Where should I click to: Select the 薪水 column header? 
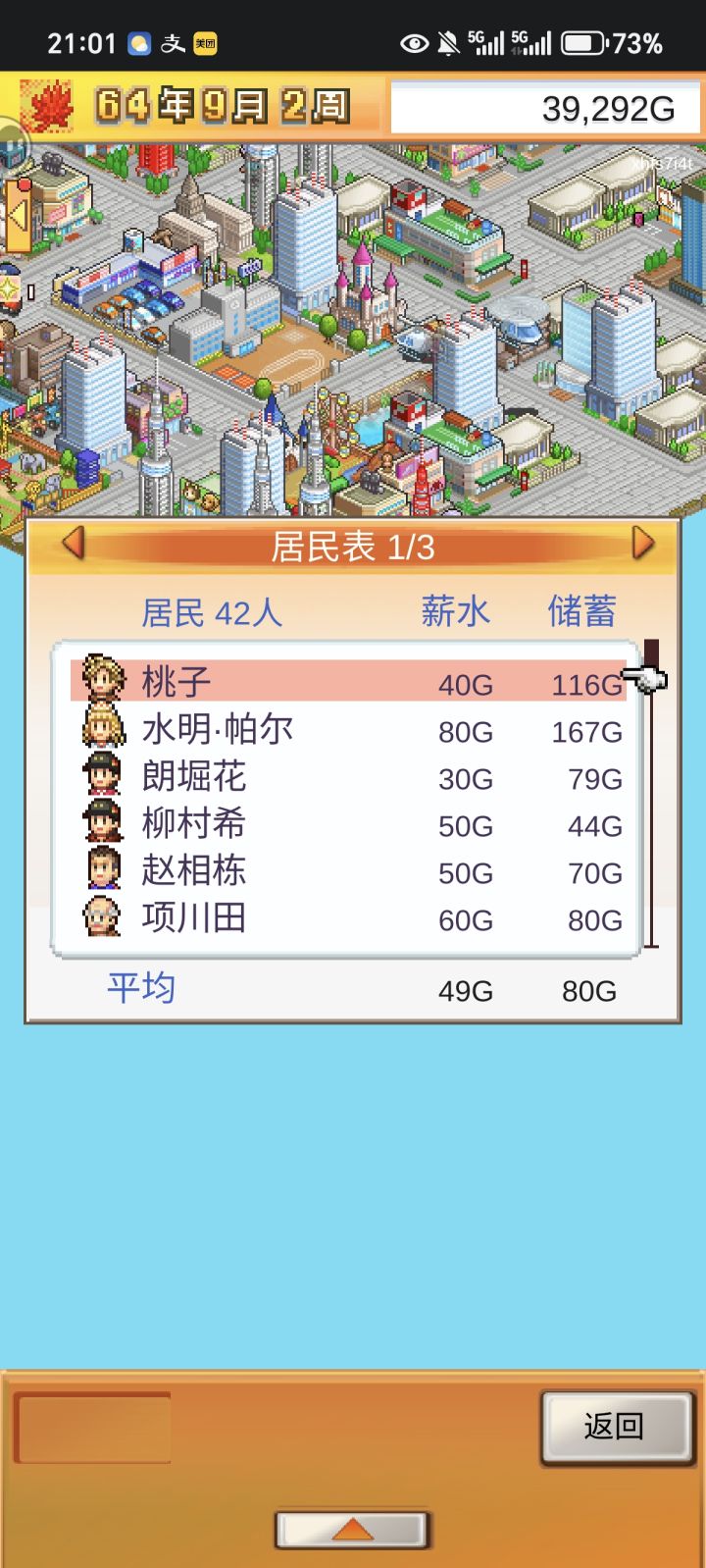pyautogui.click(x=456, y=610)
